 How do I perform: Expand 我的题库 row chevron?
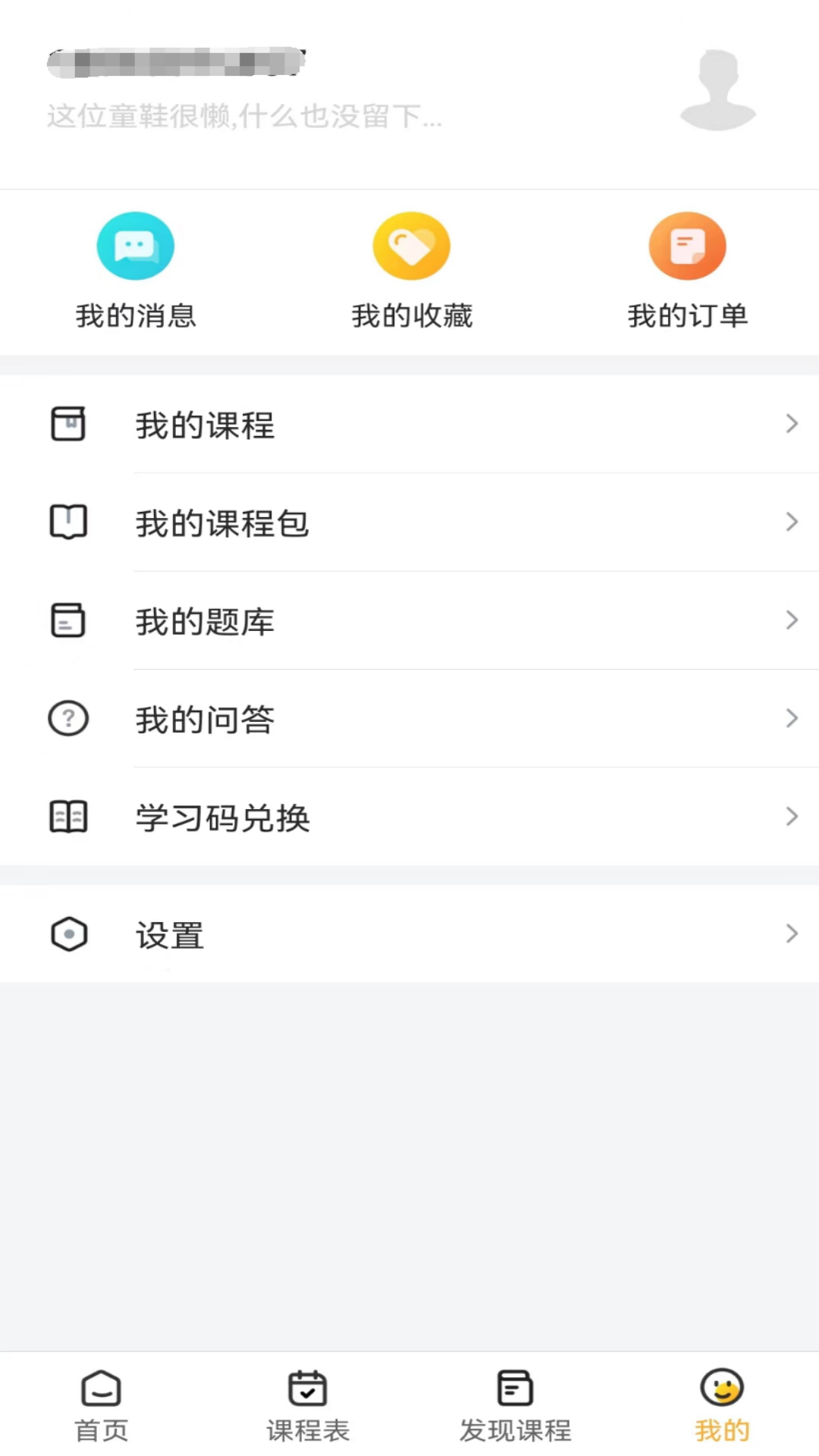[x=792, y=620]
